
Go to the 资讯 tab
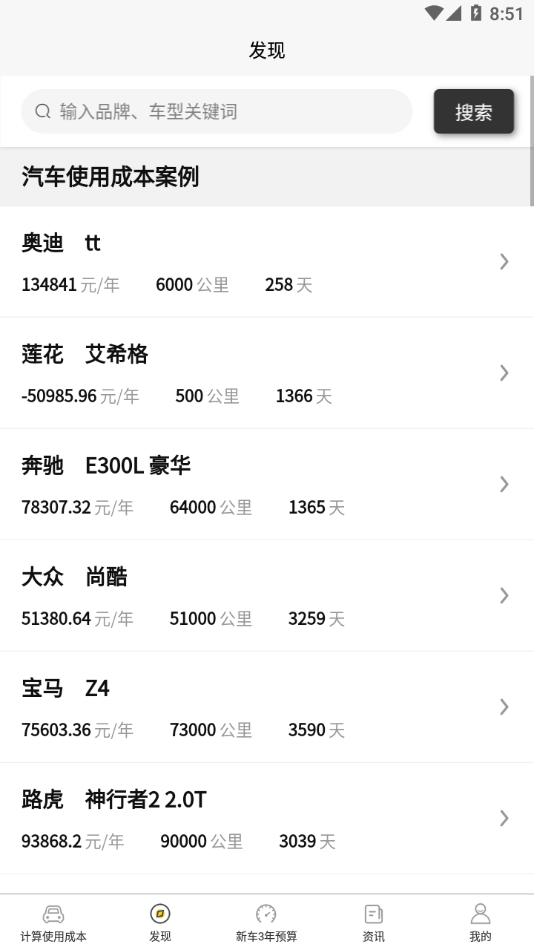[373, 923]
